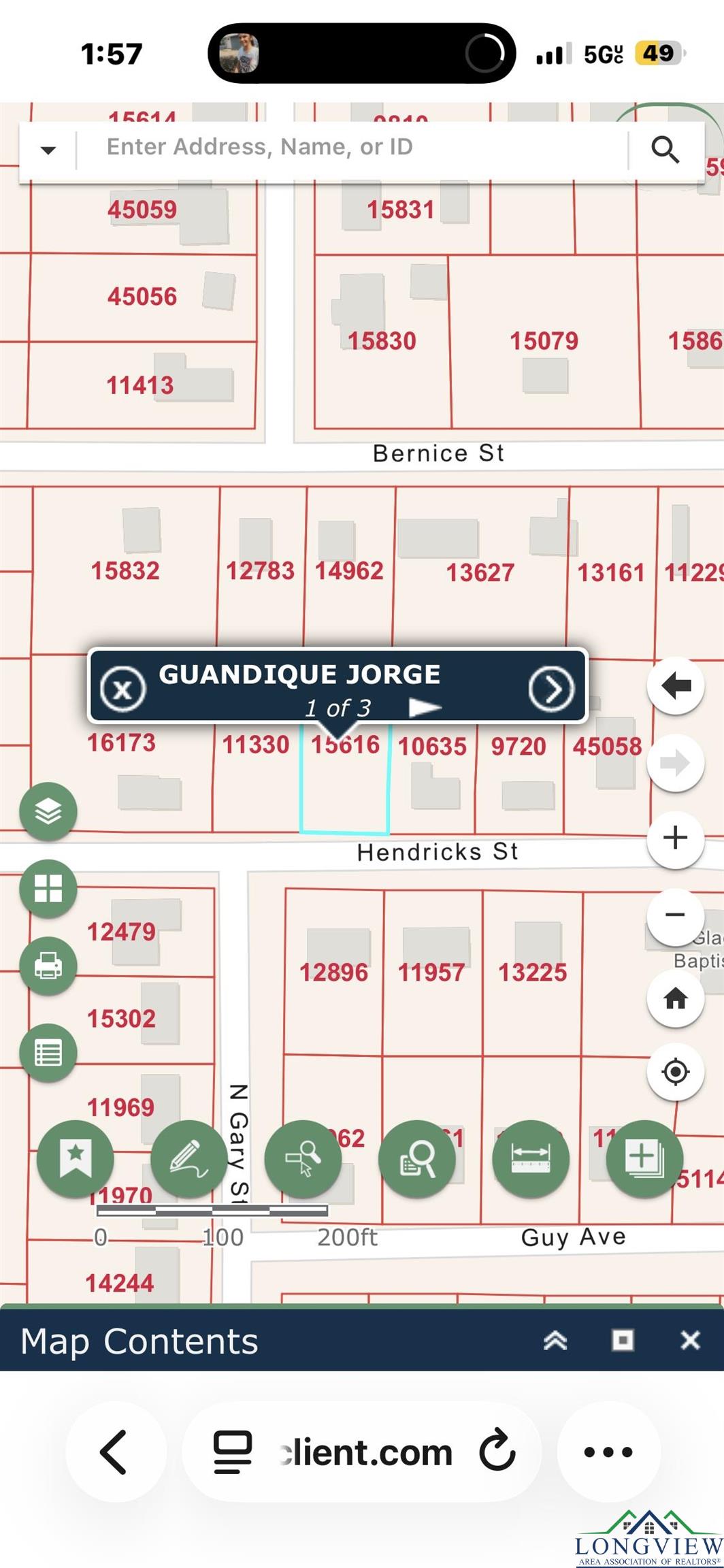Tap the address search field

[354, 148]
